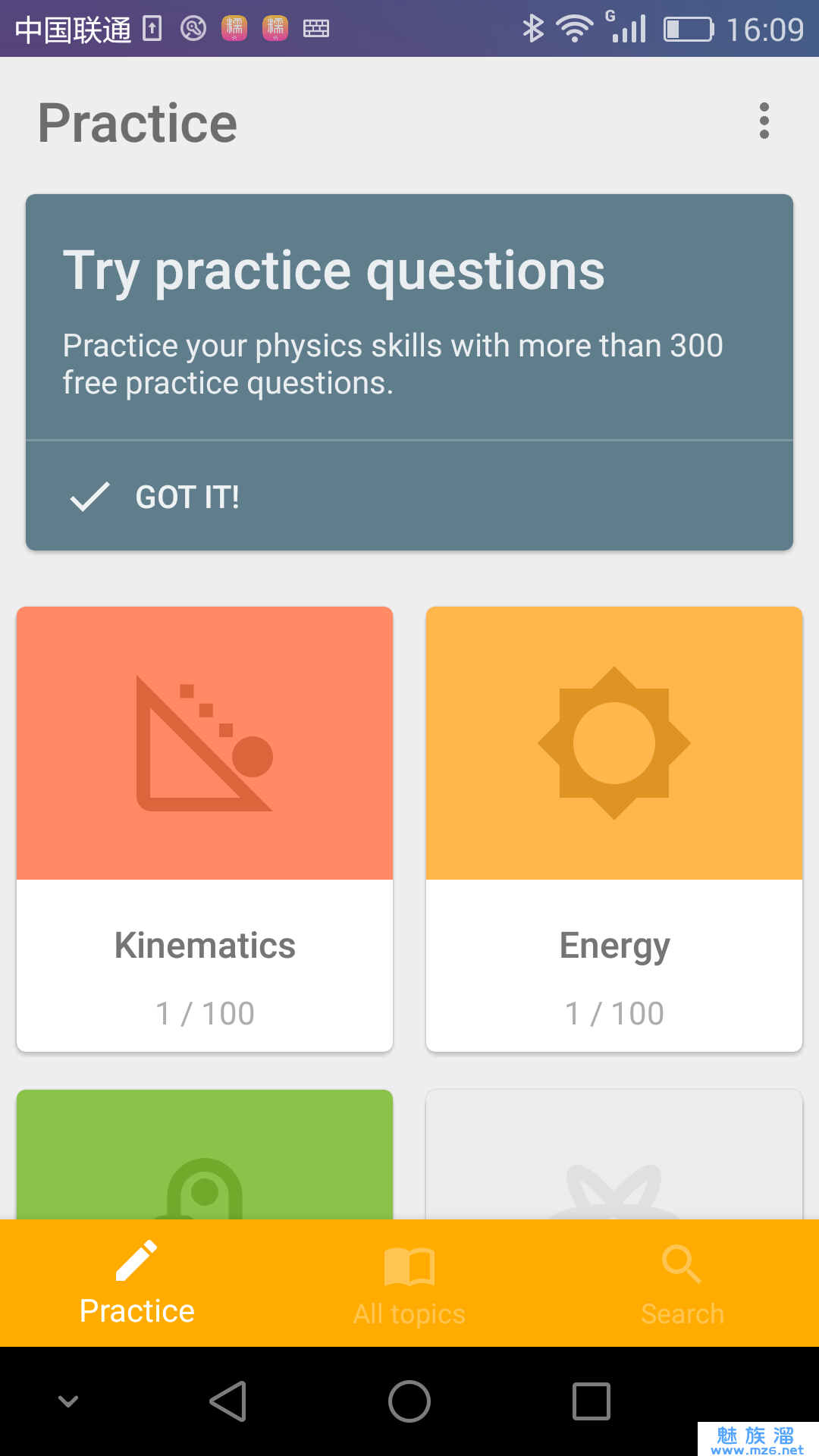Open the Energy practice card
This screenshot has height=1456, width=819.
(614, 828)
